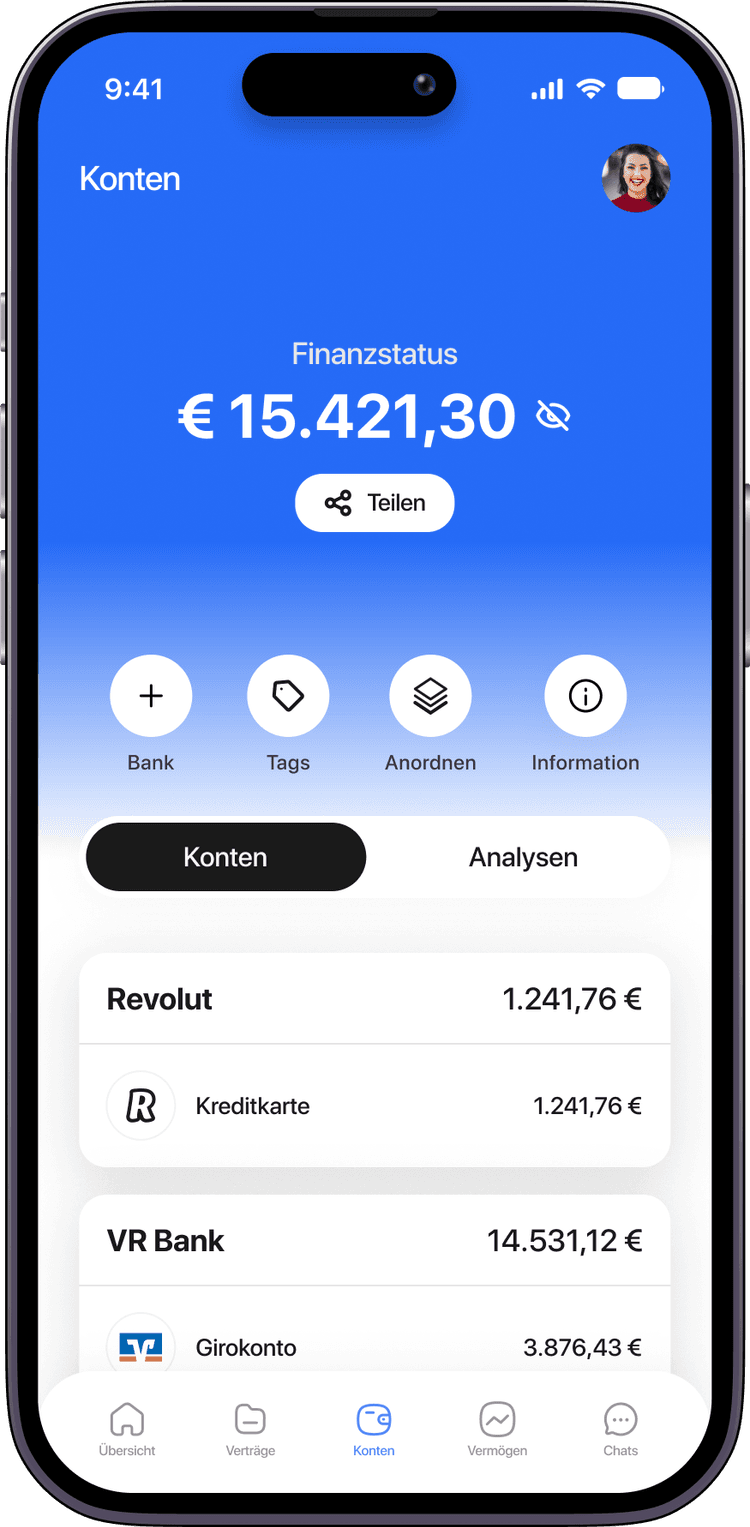This screenshot has width=750, height=1527.
Task: Switch to the Verträge tab
Action: [250, 1430]
